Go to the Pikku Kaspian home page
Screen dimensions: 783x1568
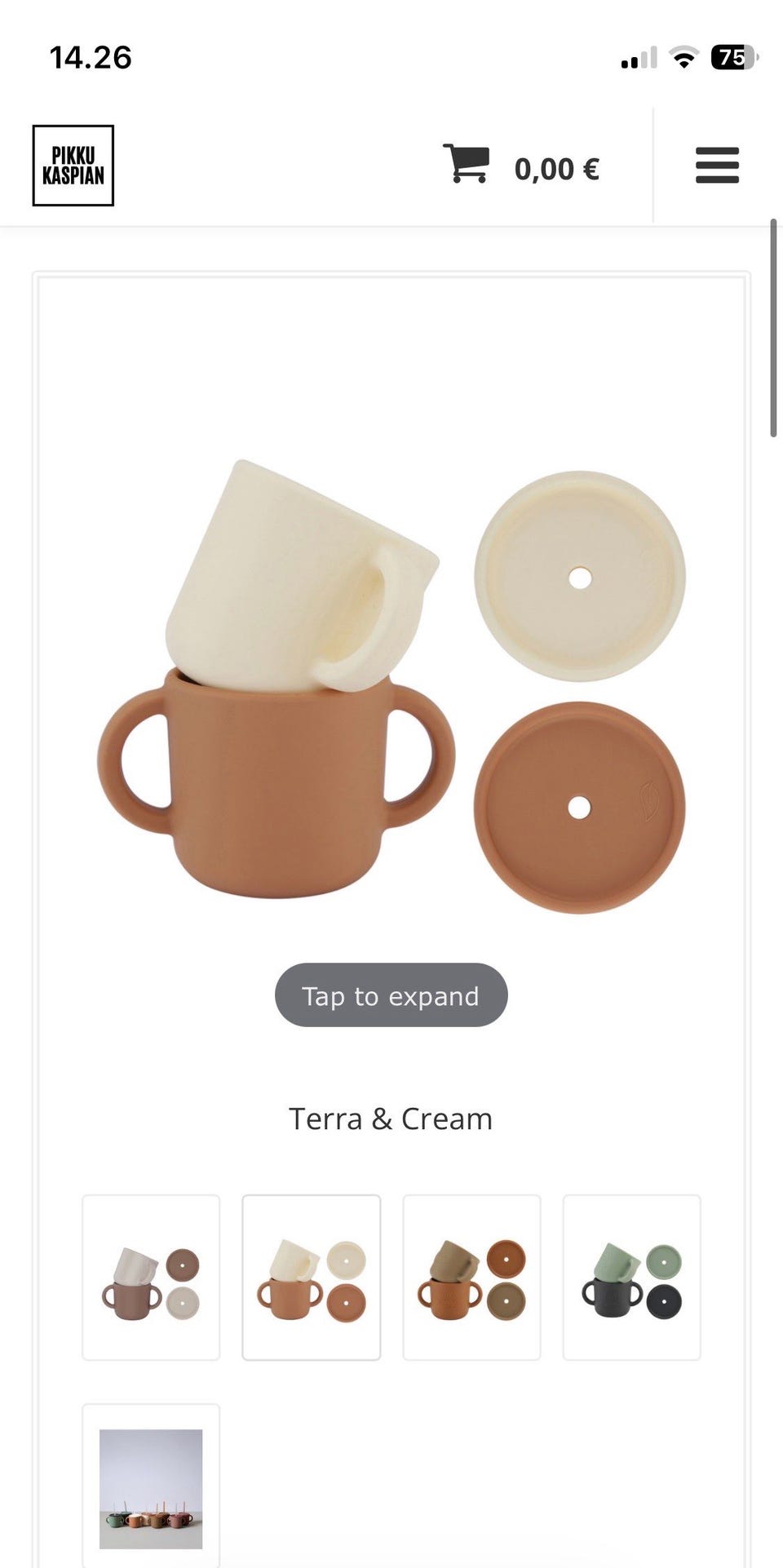(73, 166)
